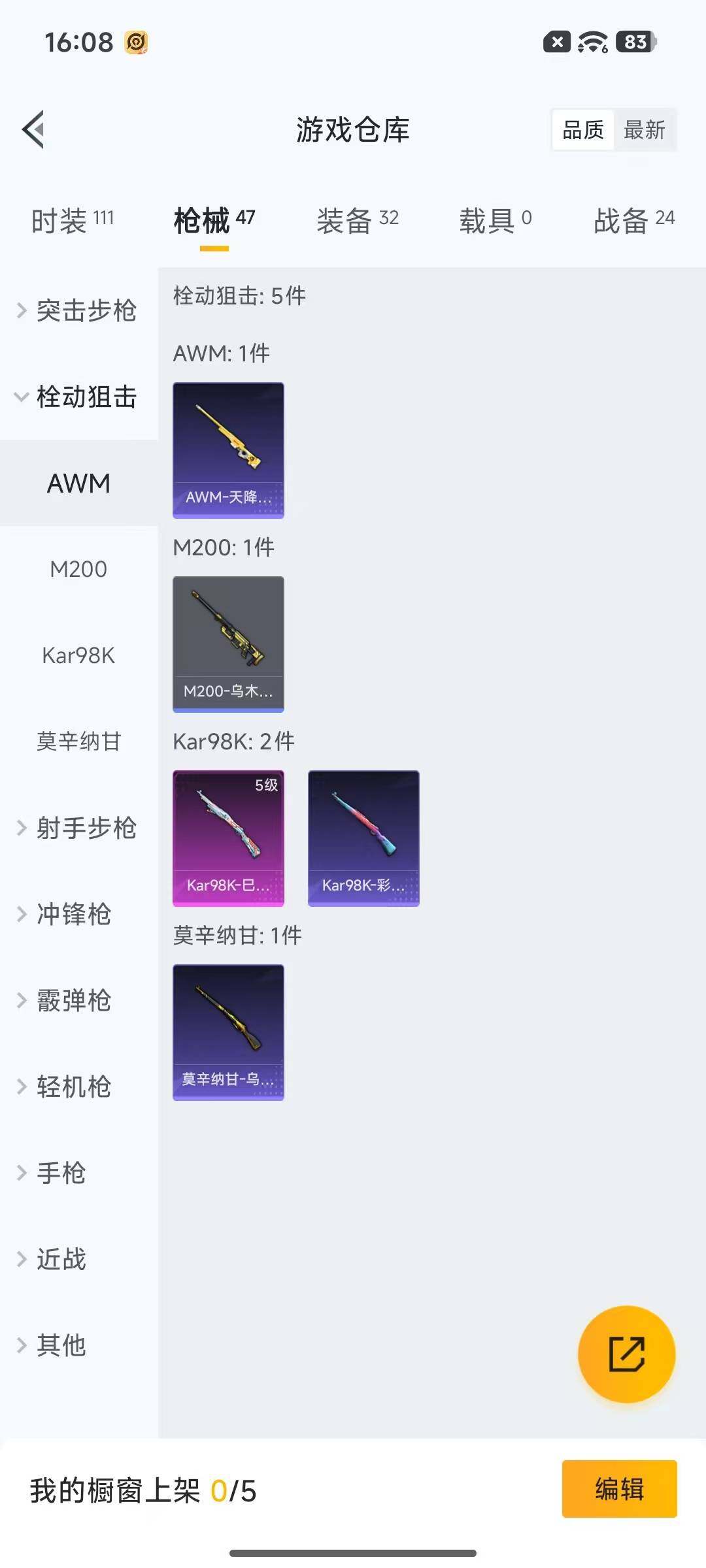Viewport: 706px width, 1568px height.
Task: Open the Kar98K-彩 rainbow skin card
Action: point(363,838)
